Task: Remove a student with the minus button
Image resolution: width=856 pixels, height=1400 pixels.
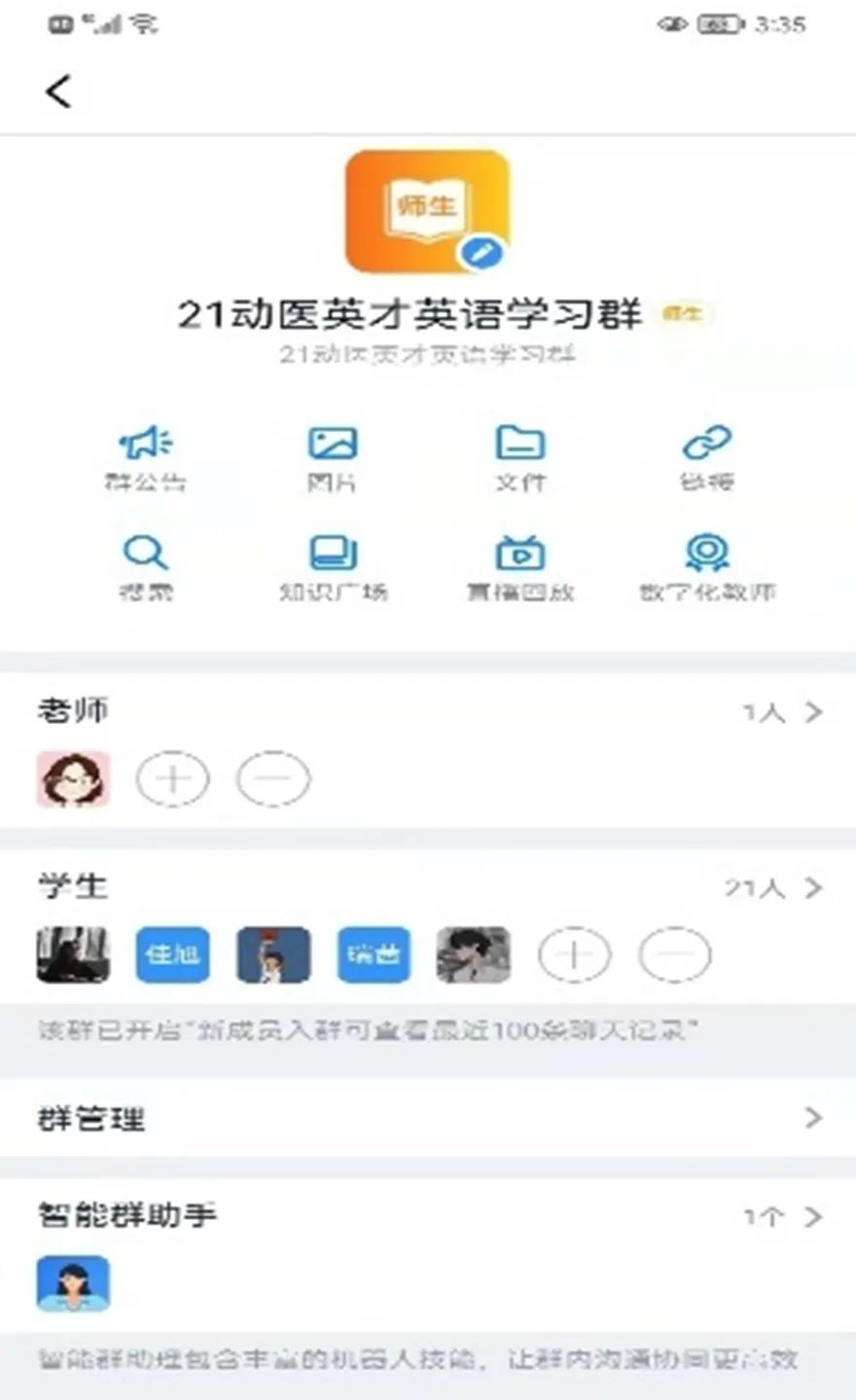Action: pyautogui.click(x=674, y=954)
